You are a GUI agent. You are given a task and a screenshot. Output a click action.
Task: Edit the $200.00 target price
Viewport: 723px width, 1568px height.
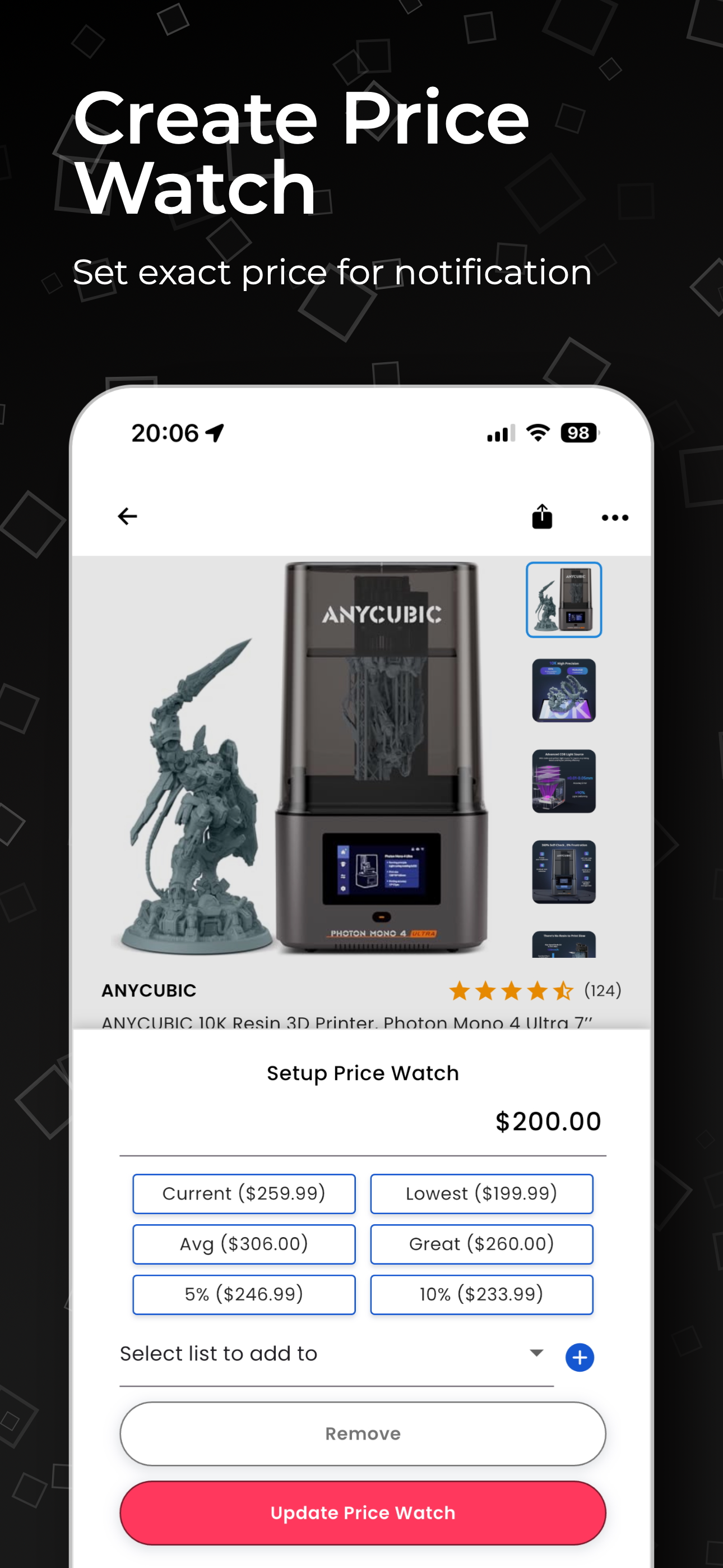click(547, 1121)
